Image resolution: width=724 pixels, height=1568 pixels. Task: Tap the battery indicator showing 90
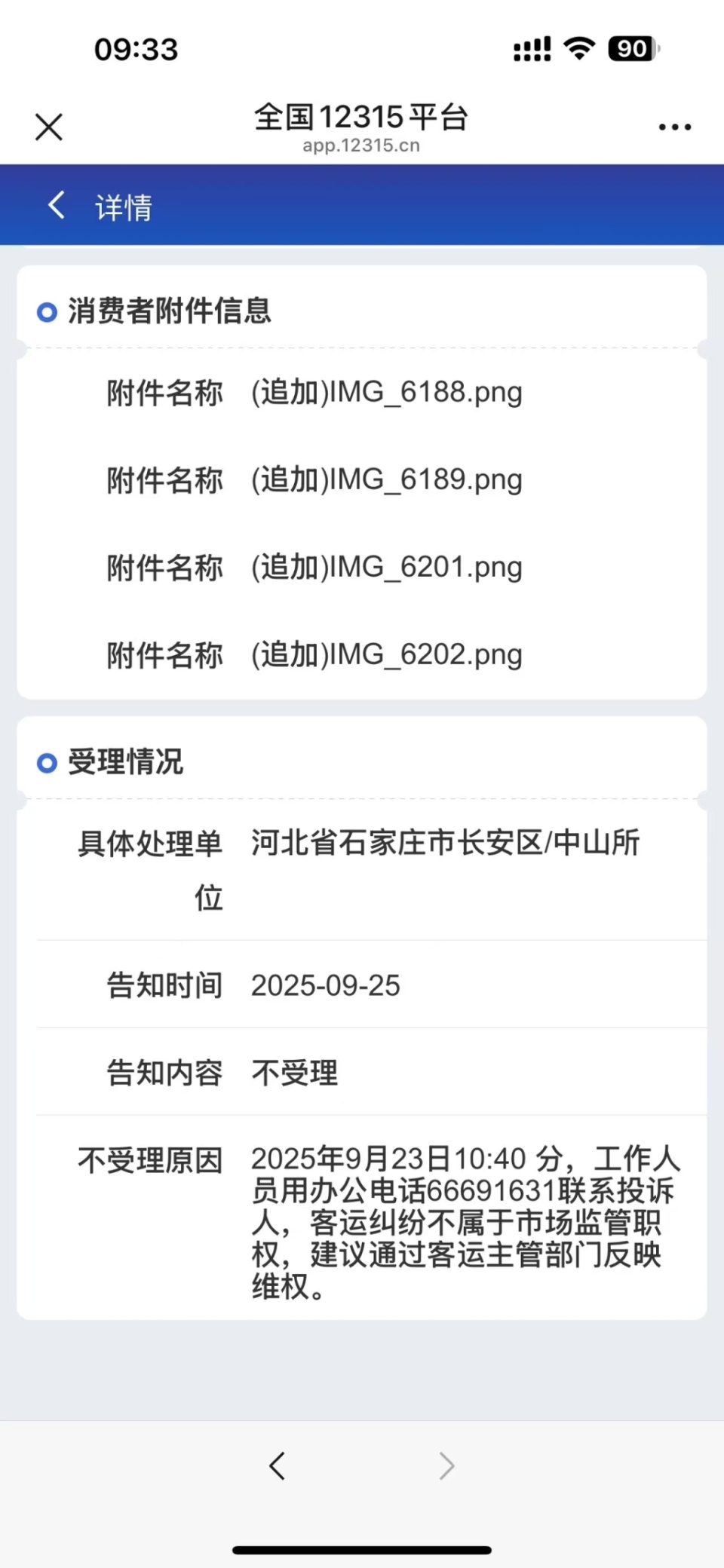(630, 48)
